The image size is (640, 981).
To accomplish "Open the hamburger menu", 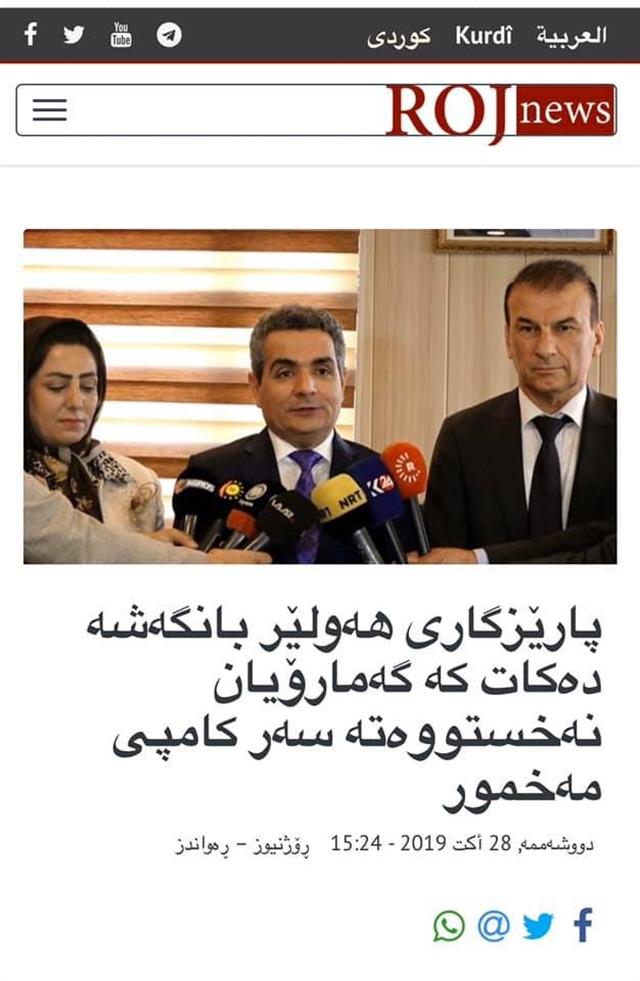I will 49,110.
